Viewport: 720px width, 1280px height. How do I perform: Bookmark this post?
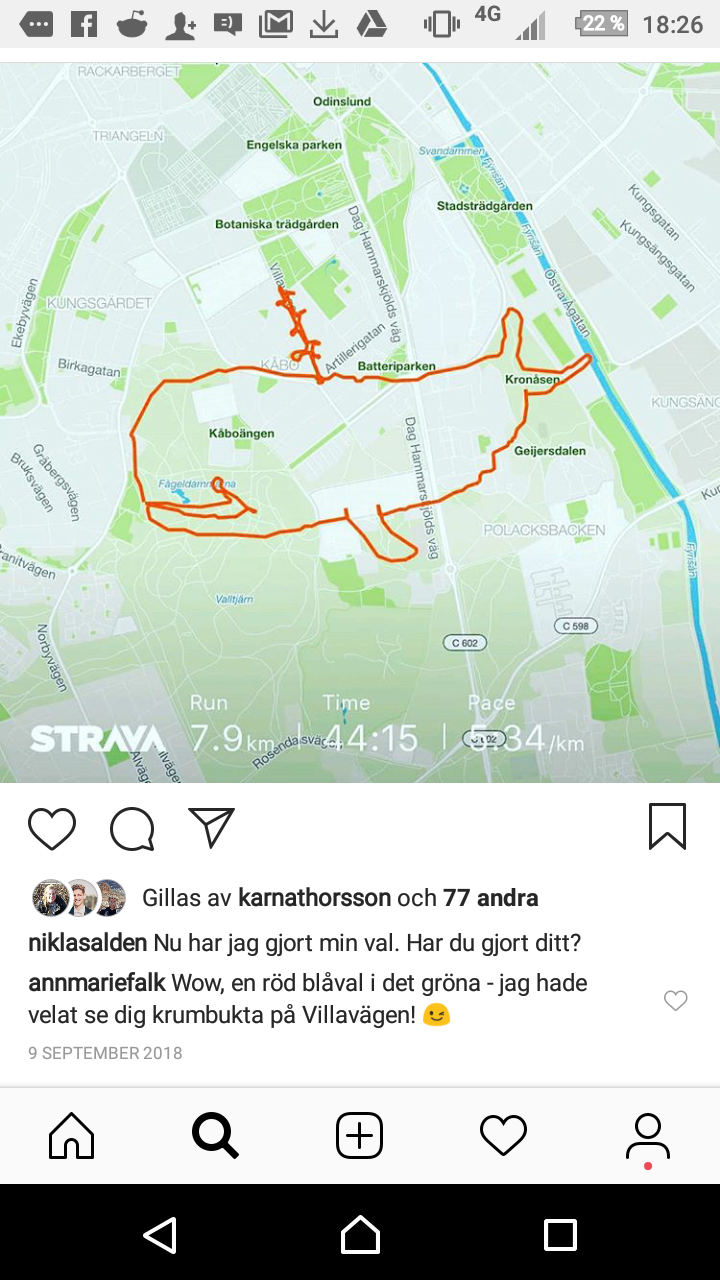point(667,827)
